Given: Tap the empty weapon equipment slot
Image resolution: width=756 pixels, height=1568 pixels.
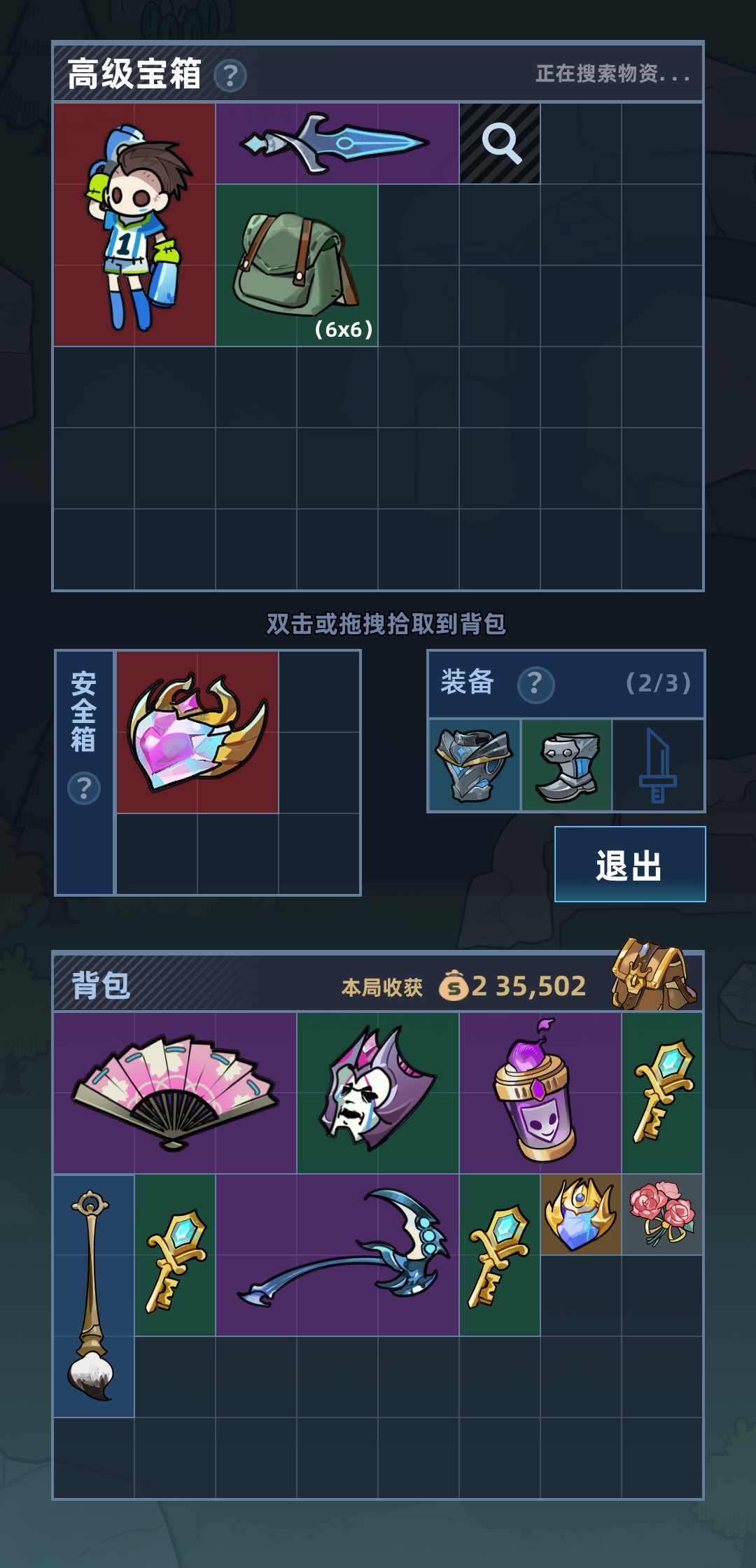Looking at the screenshot, I should (658, 765).
